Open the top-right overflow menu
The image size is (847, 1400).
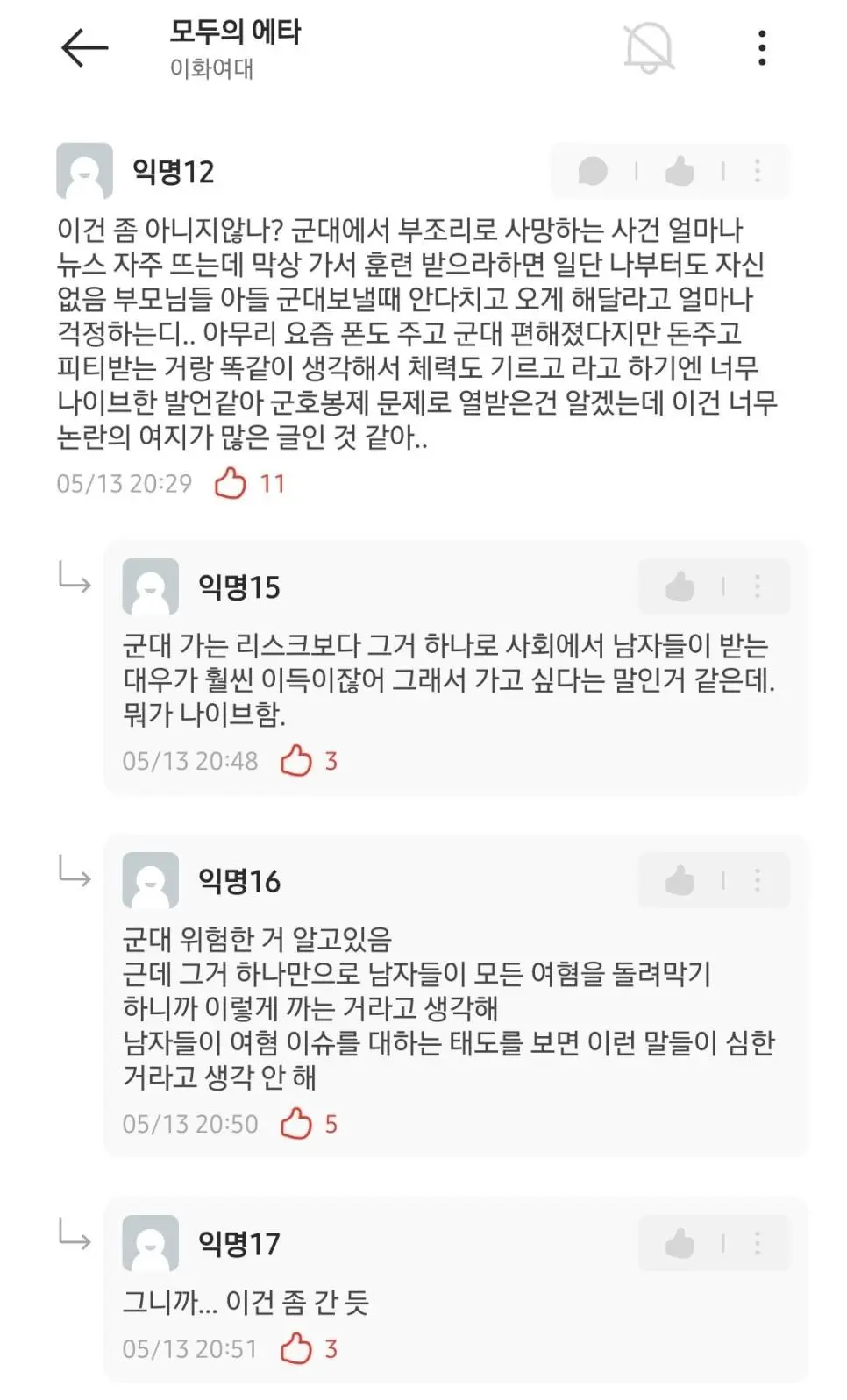(761, 47)
